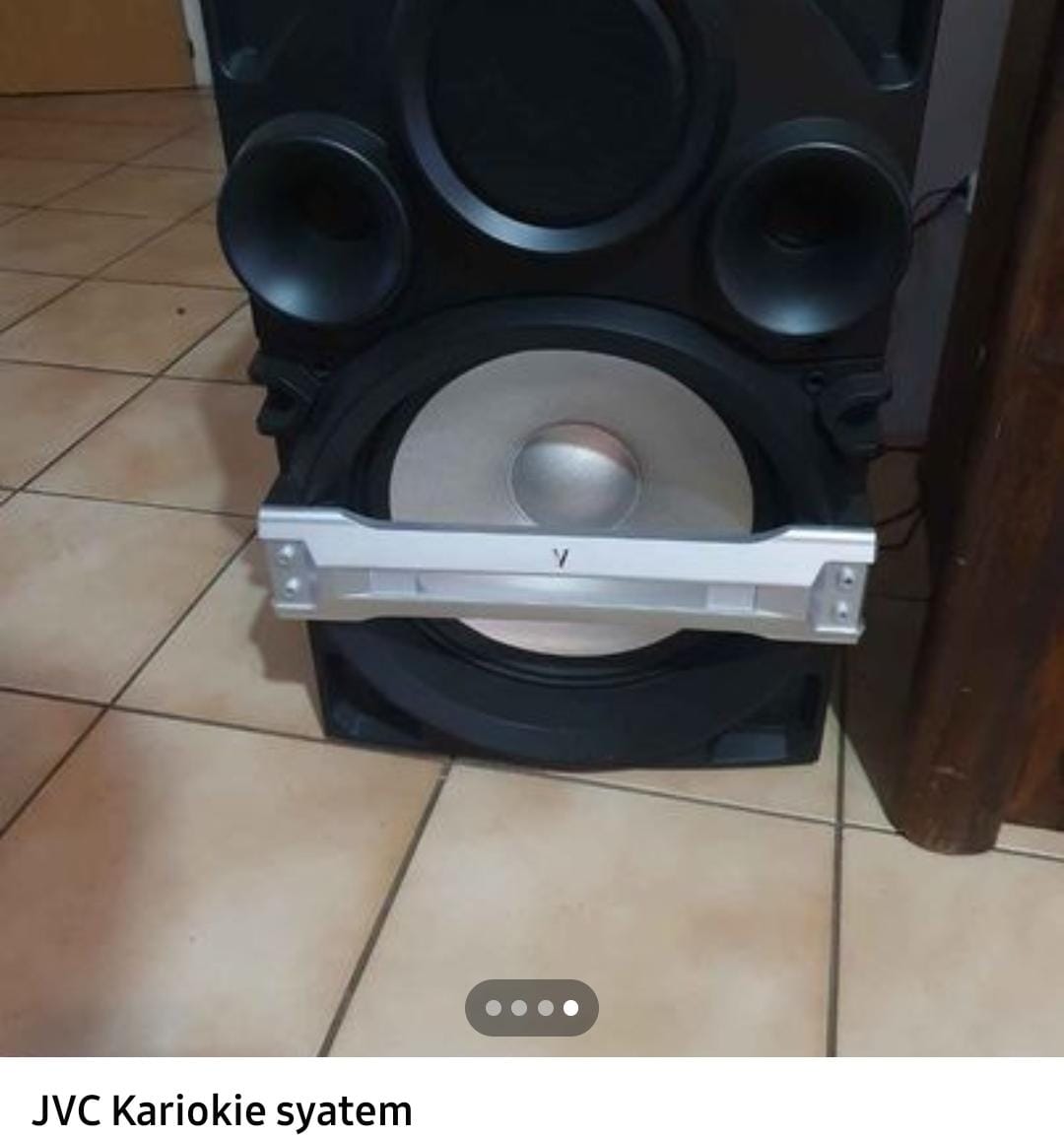Tap the photo carousel page indicator dots
Viewport: 1064px width, 1139px height.
click(x=532, y=1008)
